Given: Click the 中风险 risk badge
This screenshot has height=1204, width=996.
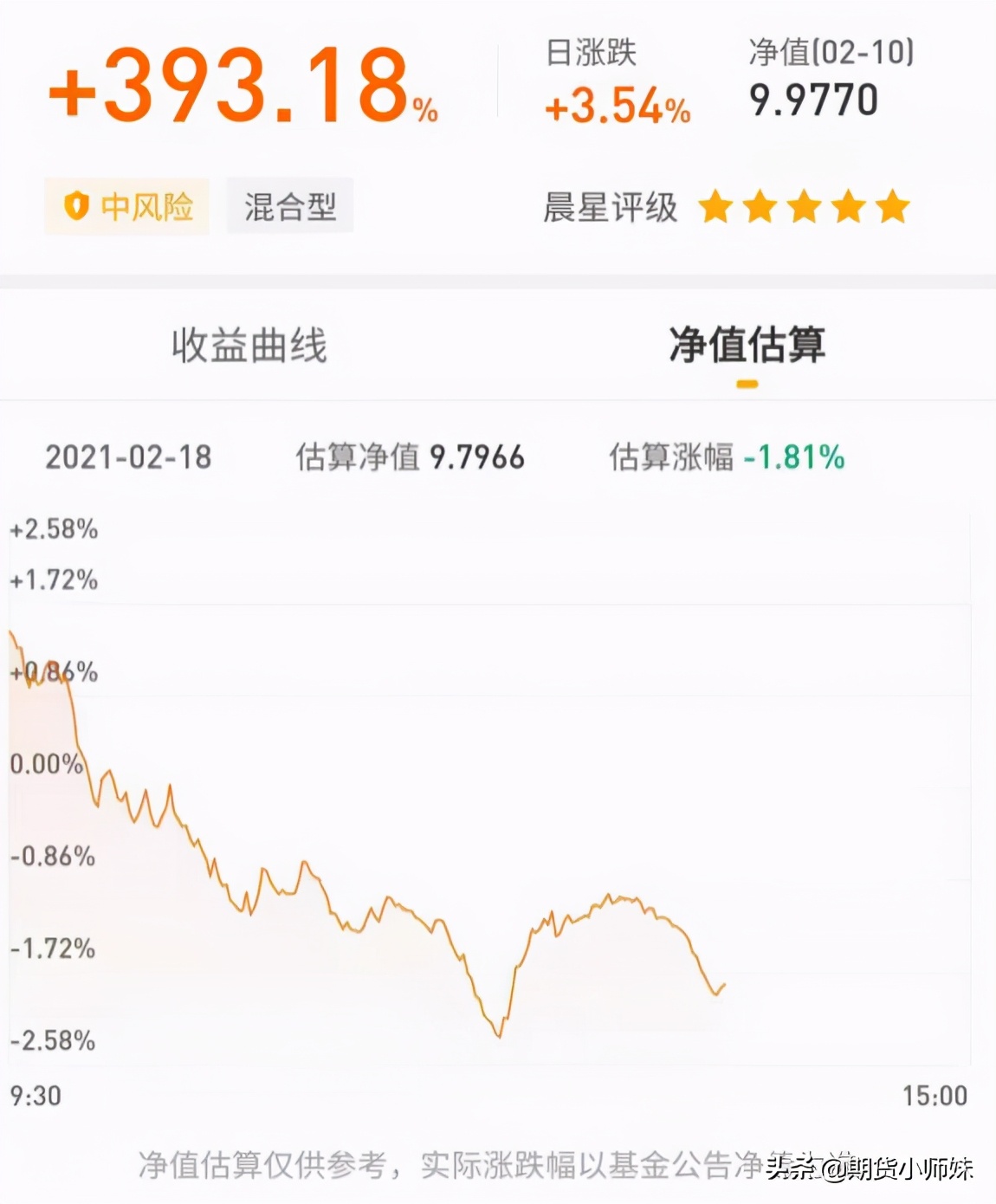Looking at the screenshot, I should (x=126, y=205).
